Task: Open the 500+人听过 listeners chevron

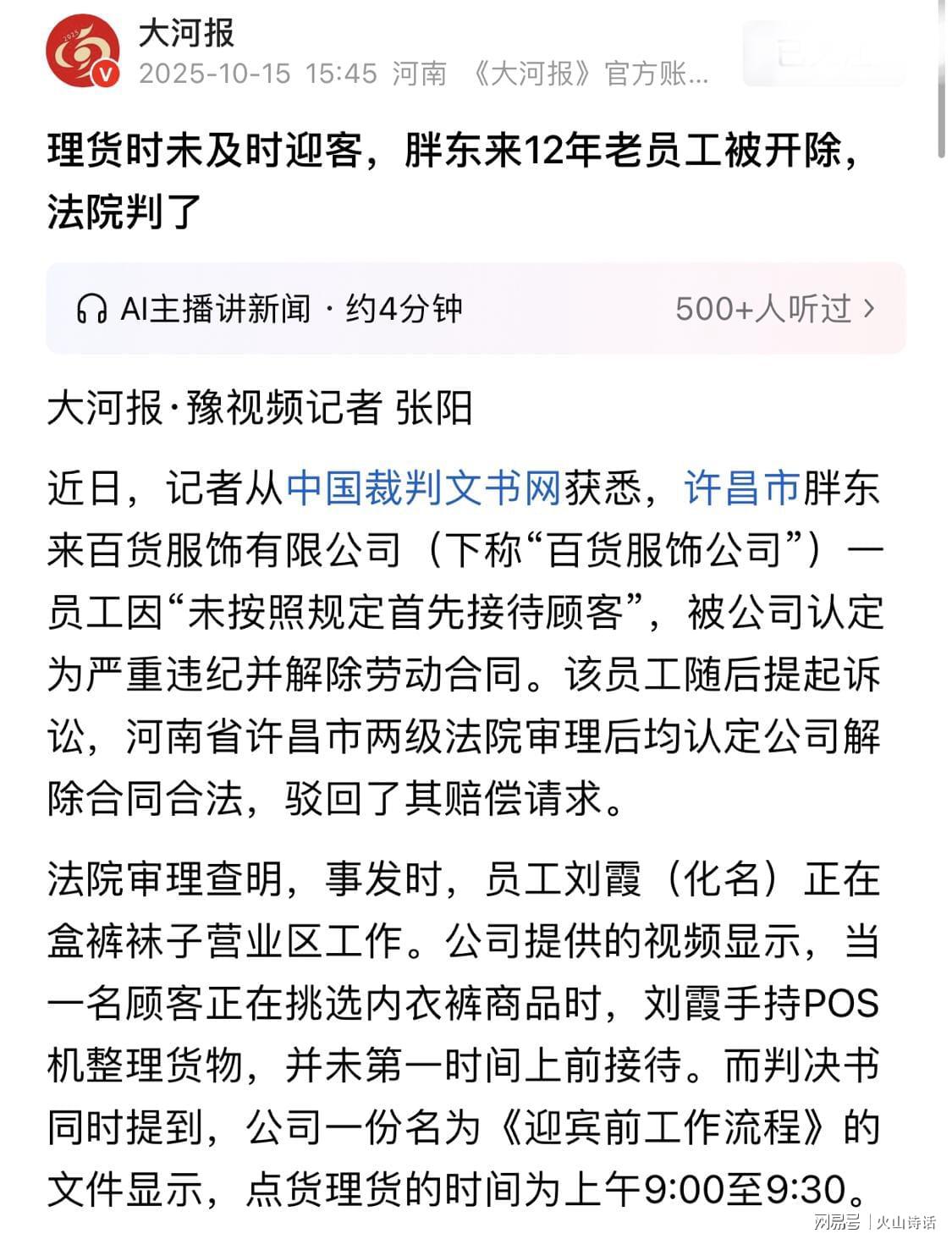Action: point(868,308)
